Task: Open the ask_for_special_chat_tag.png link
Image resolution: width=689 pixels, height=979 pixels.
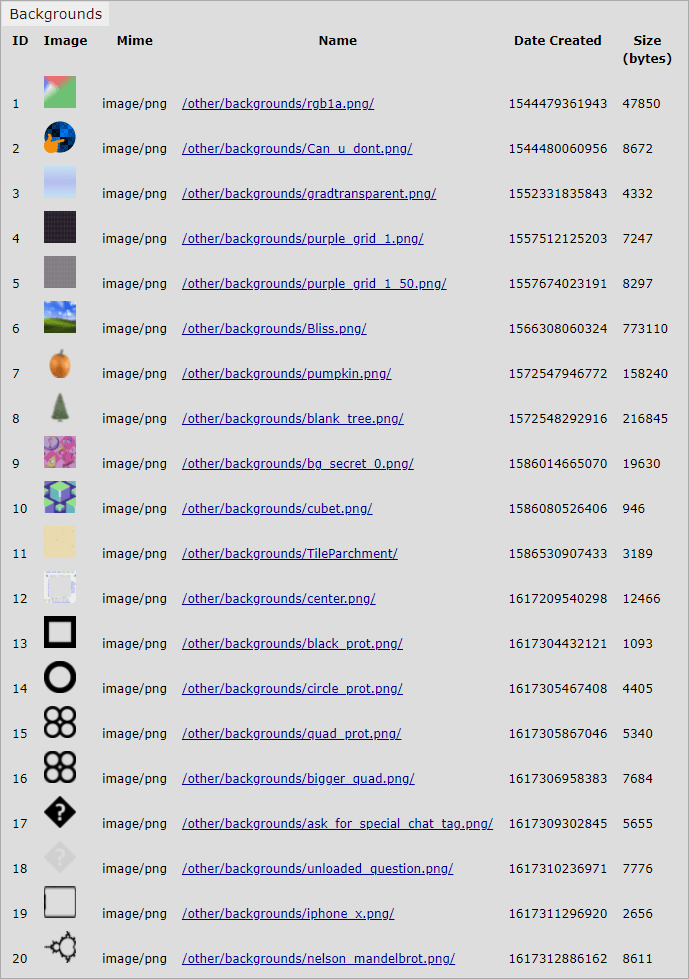Action: 337,824
